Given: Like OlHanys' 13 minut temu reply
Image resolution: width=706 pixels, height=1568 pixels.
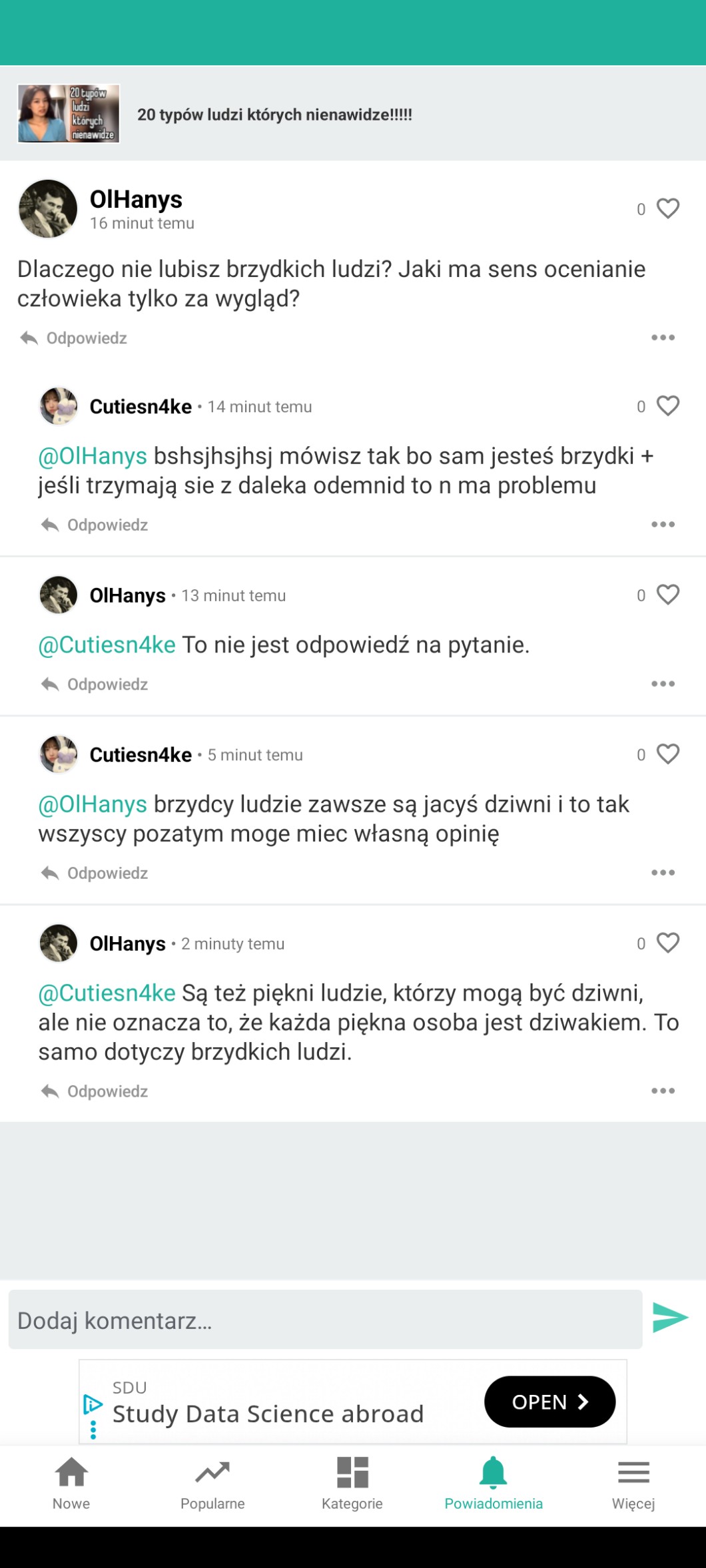Looking at the screenshot, I should [667, 595].
